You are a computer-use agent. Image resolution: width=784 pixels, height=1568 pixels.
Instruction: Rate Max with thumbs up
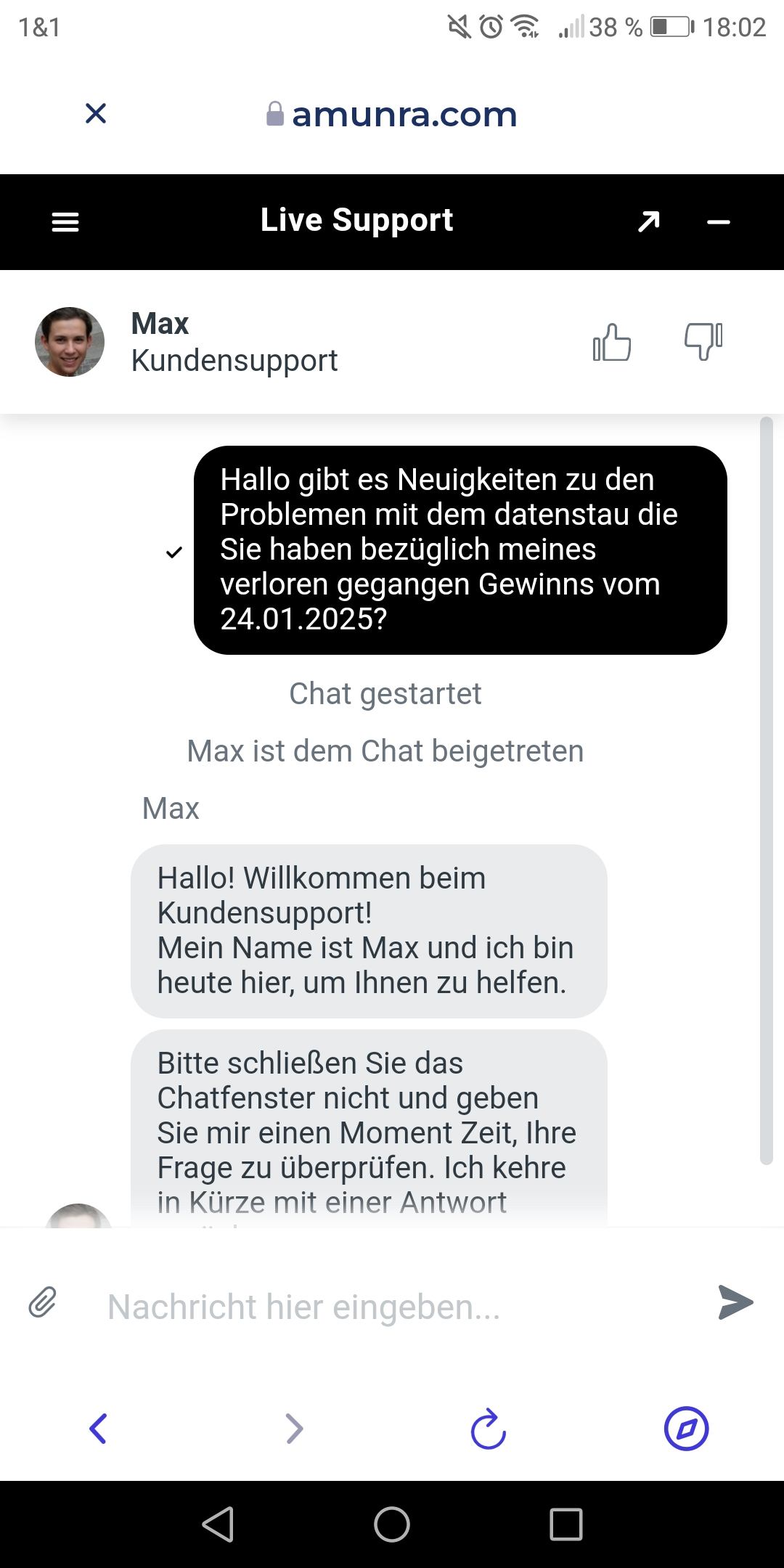pyautogui.click(x=612, y=342)
